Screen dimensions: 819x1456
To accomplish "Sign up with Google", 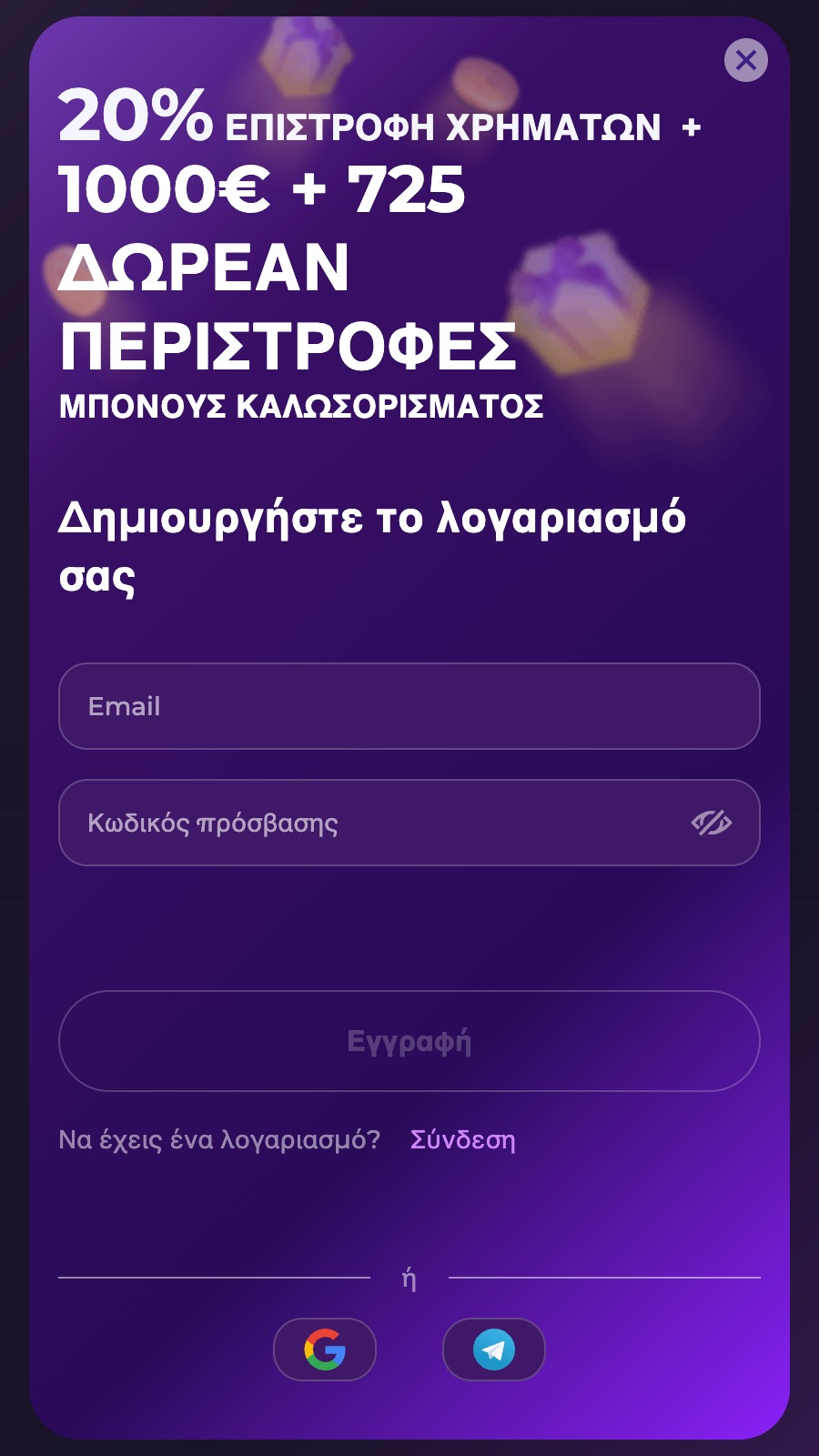I will coord(325,1350).
